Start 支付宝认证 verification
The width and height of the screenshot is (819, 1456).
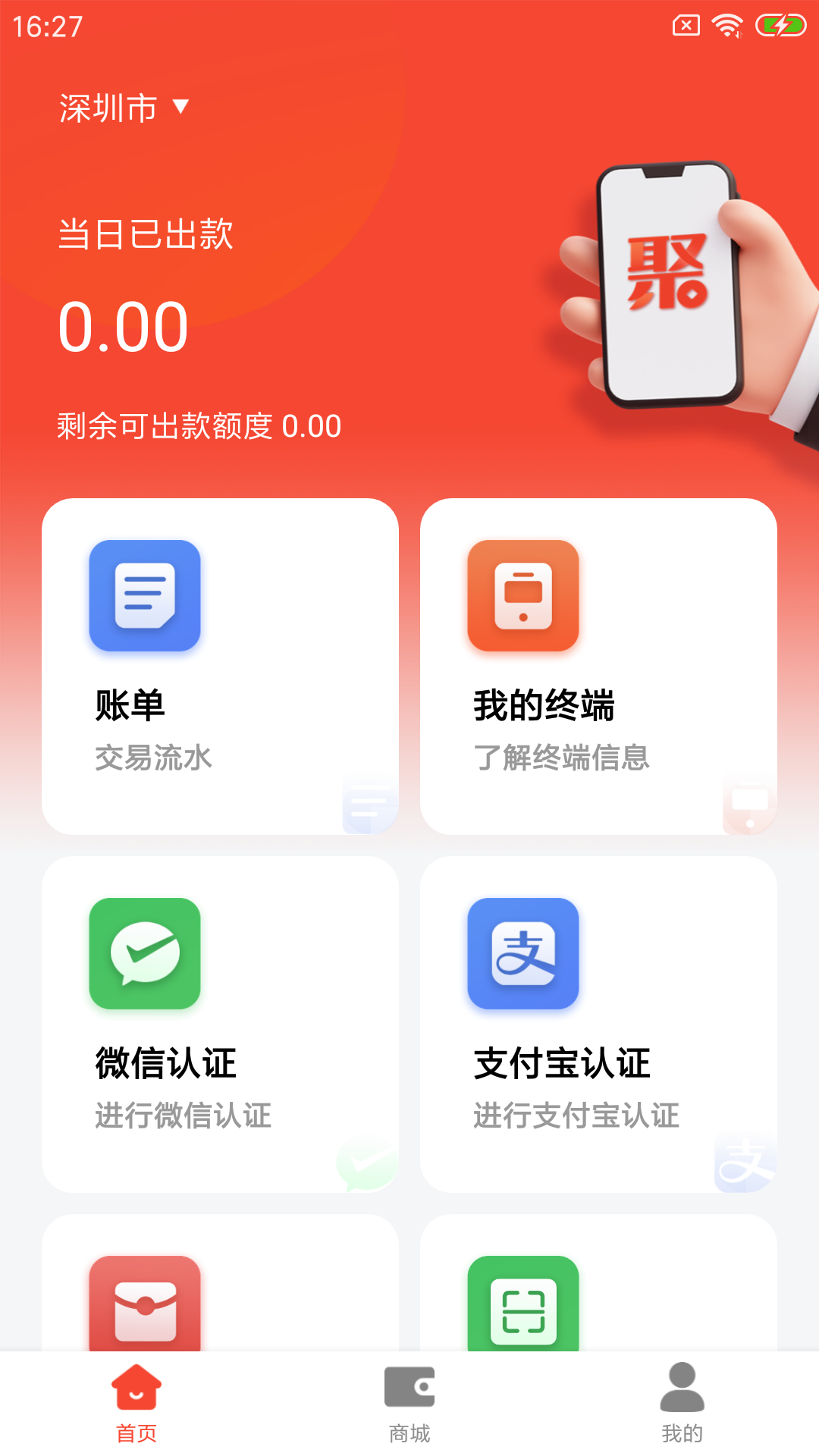[598, 1024]
